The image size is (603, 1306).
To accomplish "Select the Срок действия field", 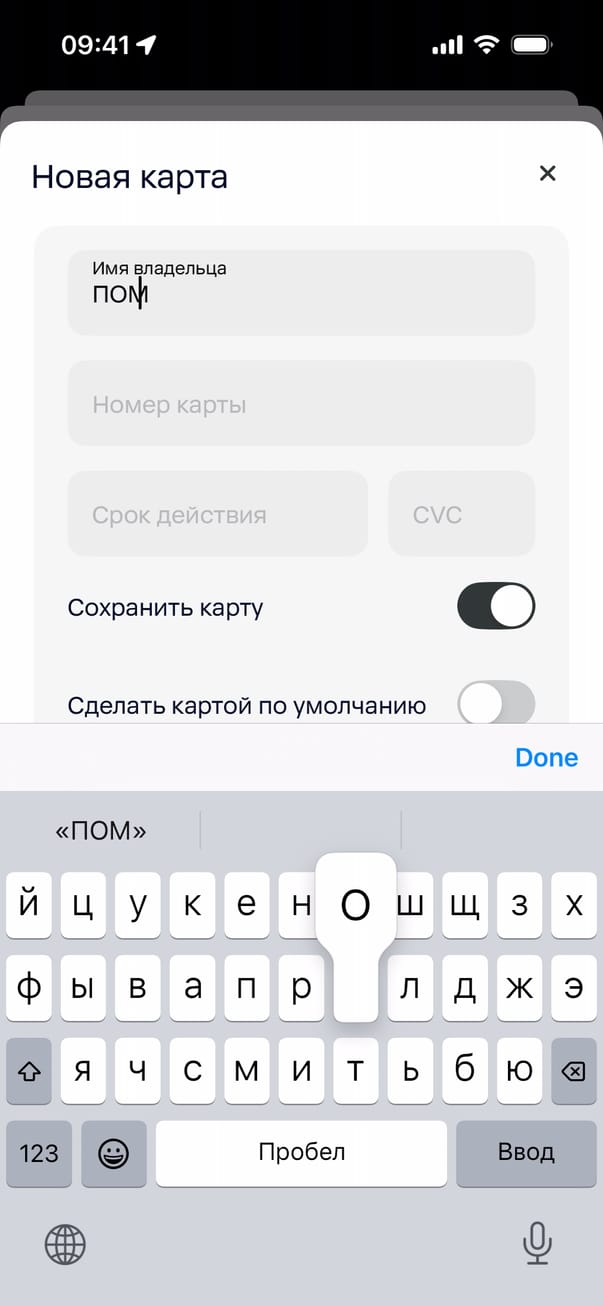I will (x=217, y=514).
